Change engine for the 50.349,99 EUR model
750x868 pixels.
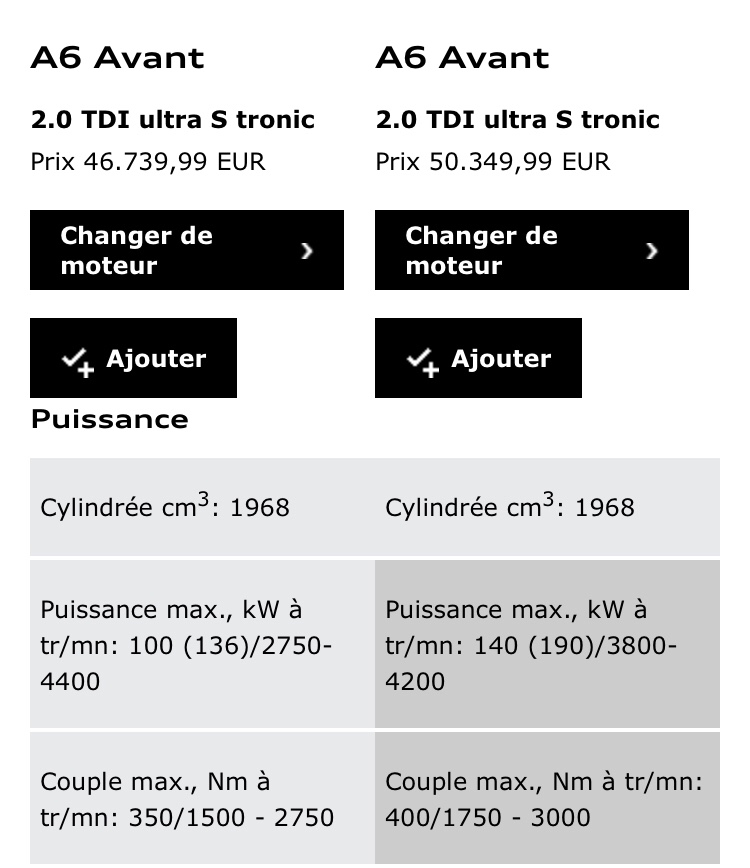531,250
